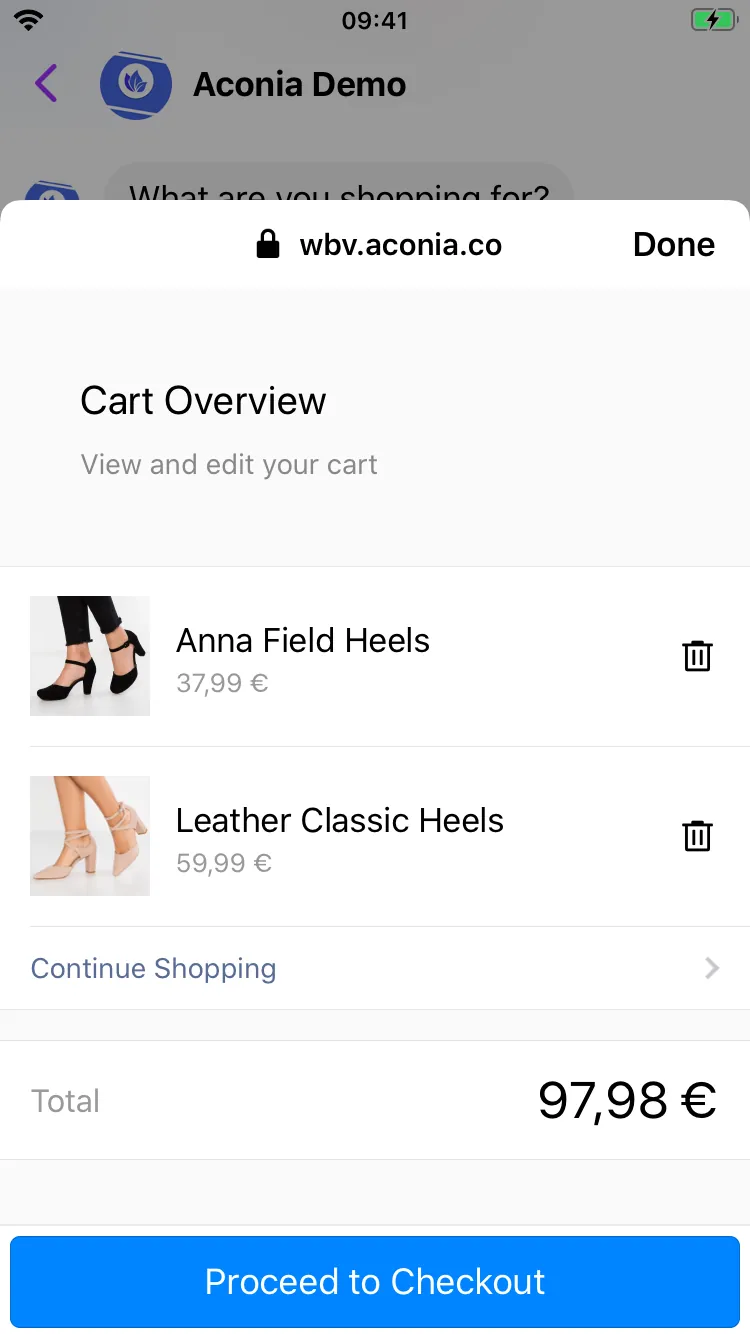The image size is (750, 1334).
Task: Expand Continue Shopping with its chevron
Action: click(x=711, y=967)
